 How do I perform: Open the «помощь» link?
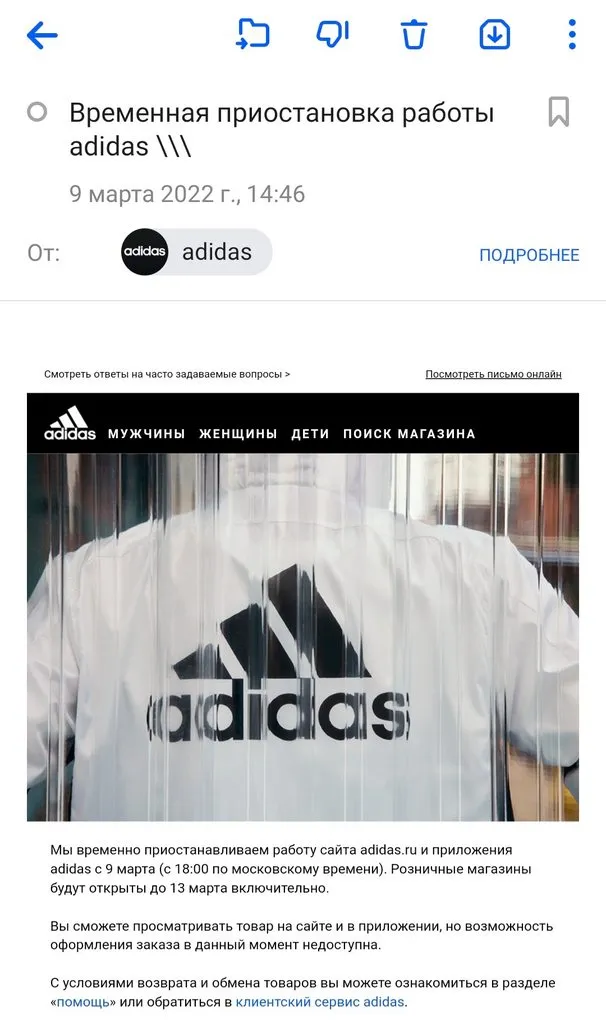[84, 1002]
